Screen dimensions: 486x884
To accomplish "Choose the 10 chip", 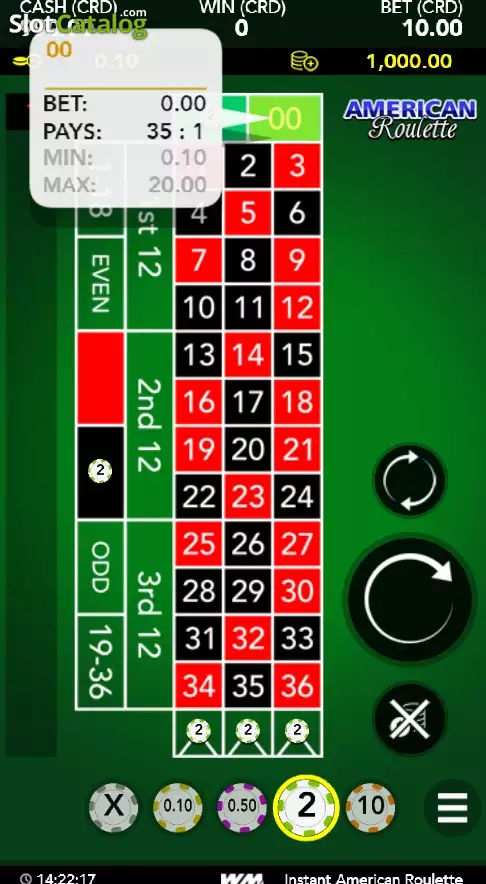I will tap(370, 807).
